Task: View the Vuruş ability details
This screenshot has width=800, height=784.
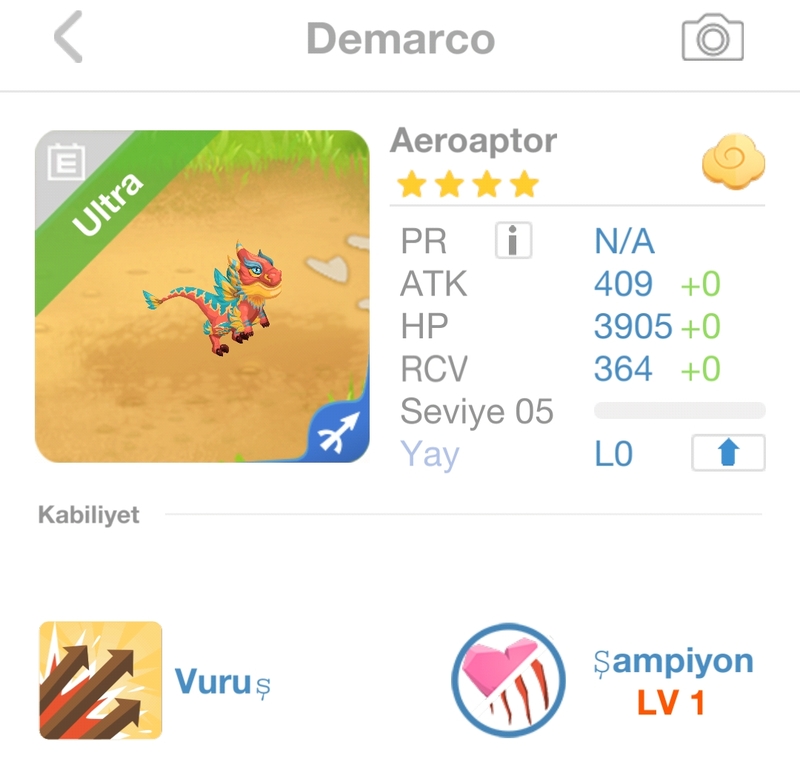Action: point(101,680)
